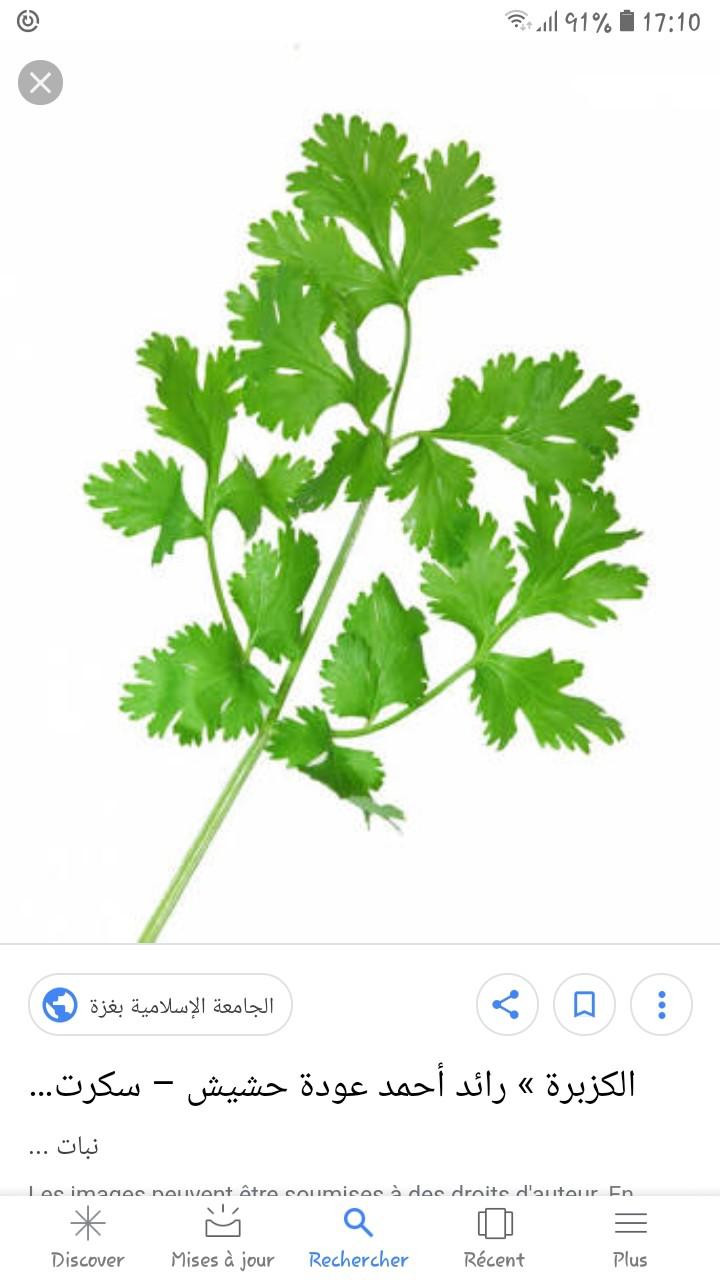The width and height of the screenshot is (720, 1280).
Task: Switch to the Discover tab
Action: [x=88, y=1238]
